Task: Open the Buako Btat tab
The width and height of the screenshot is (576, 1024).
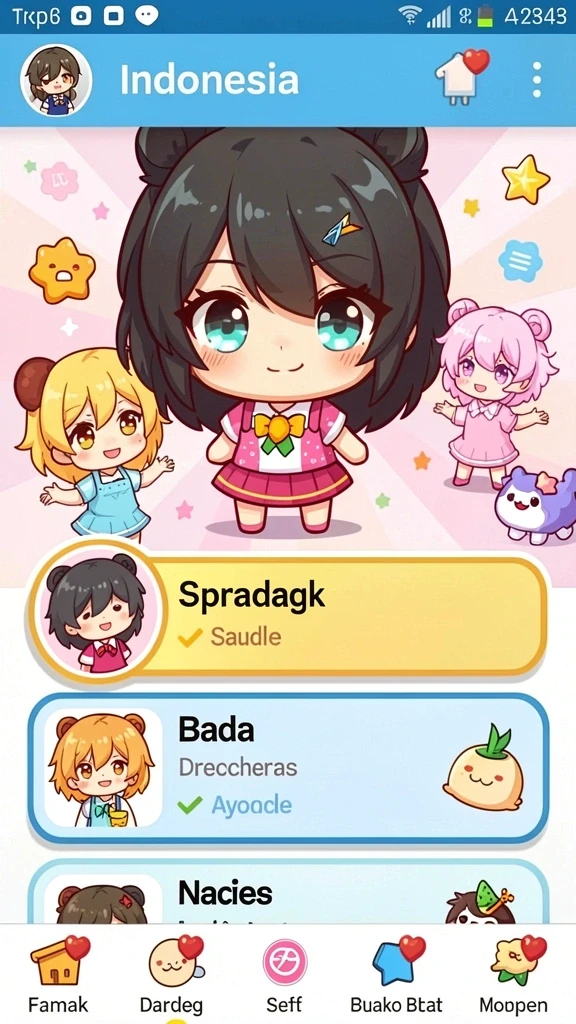Action: coord(396,974)
